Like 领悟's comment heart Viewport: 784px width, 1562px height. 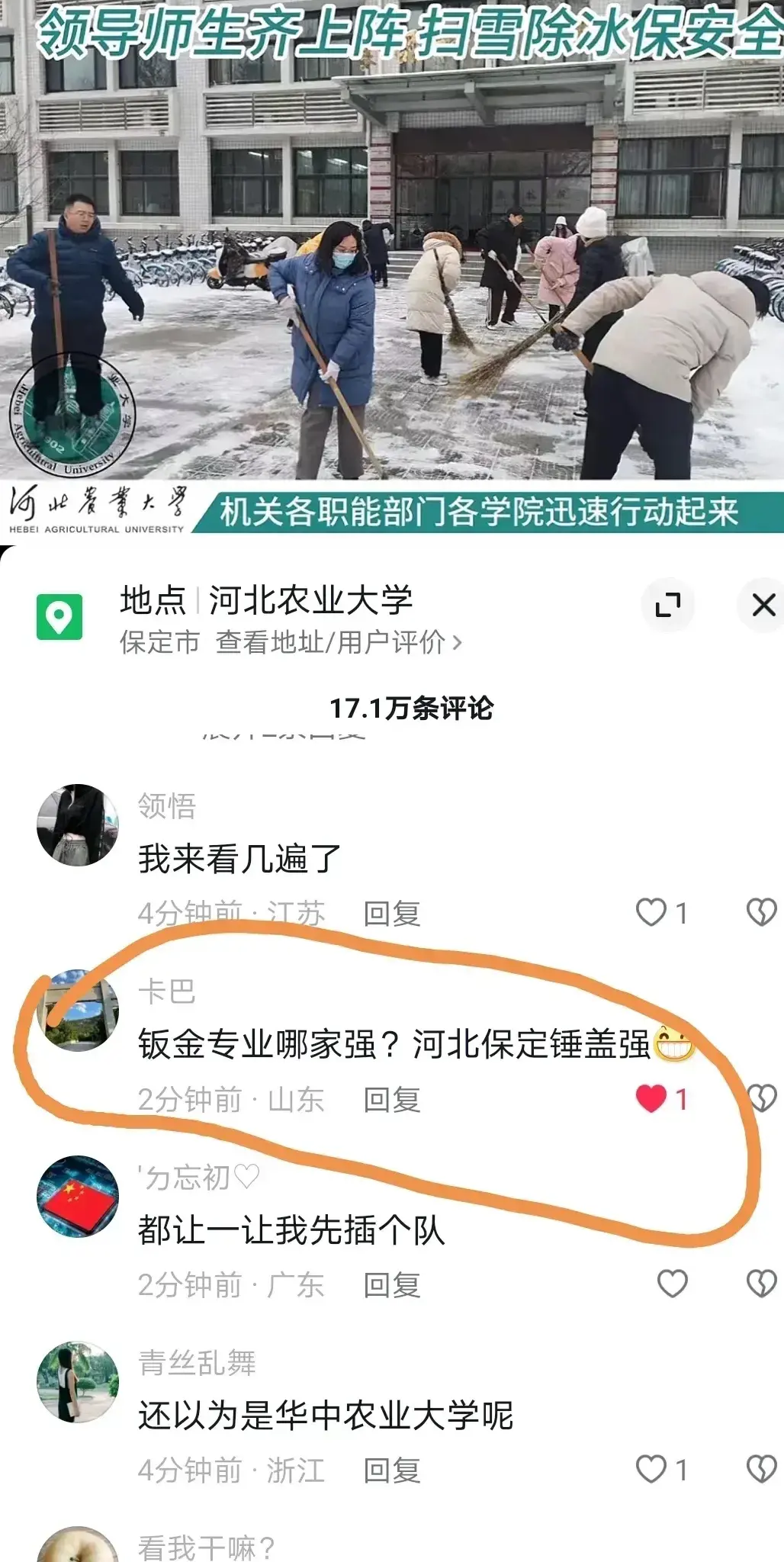pyautogui.click(x=654, y=913)
